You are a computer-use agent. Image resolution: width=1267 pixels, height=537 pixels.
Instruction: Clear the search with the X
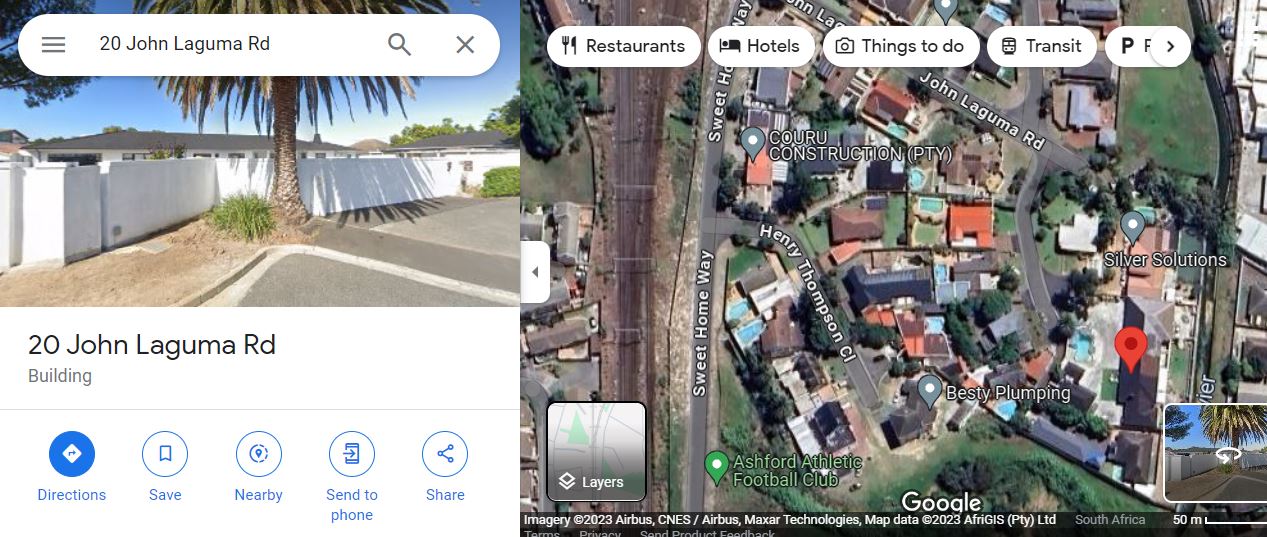tap(465, 45)
